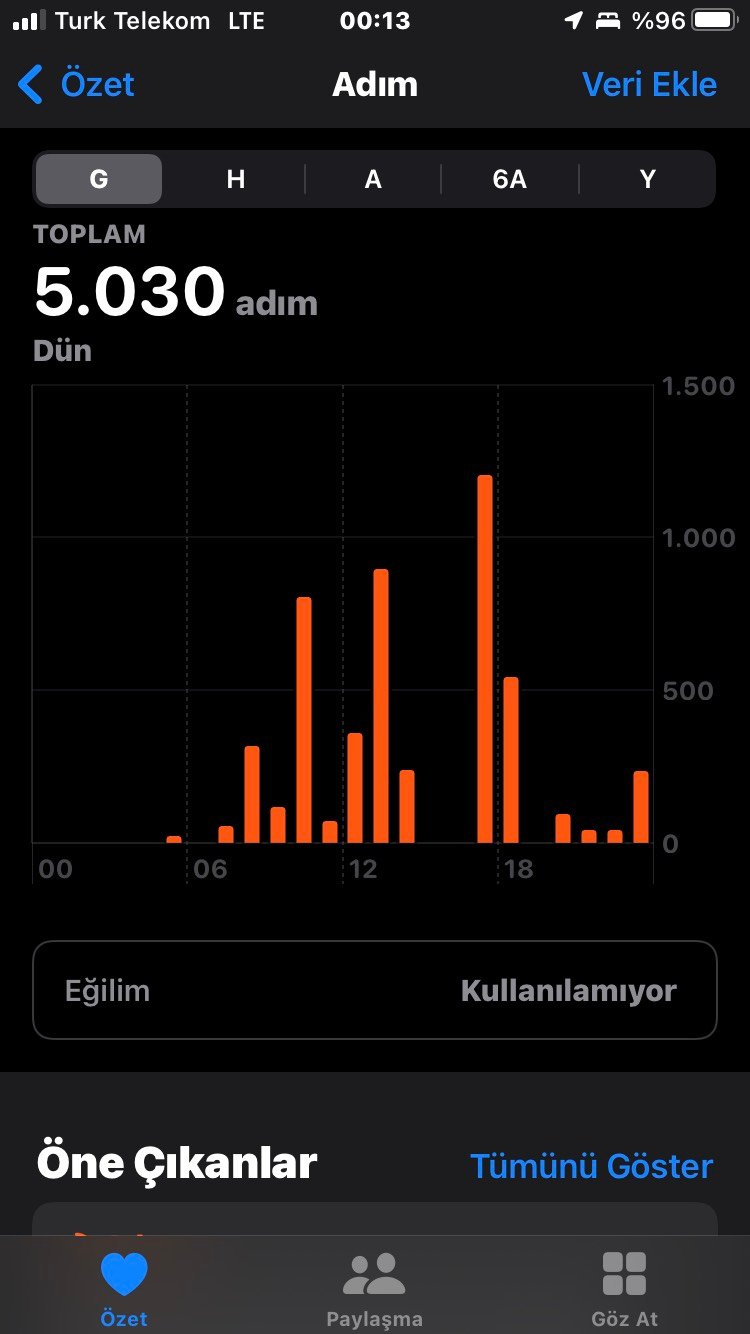Switch to the Göz At tab
Image resolution: width=750 pixels, height=1334 pixels.
point(624,1289)
